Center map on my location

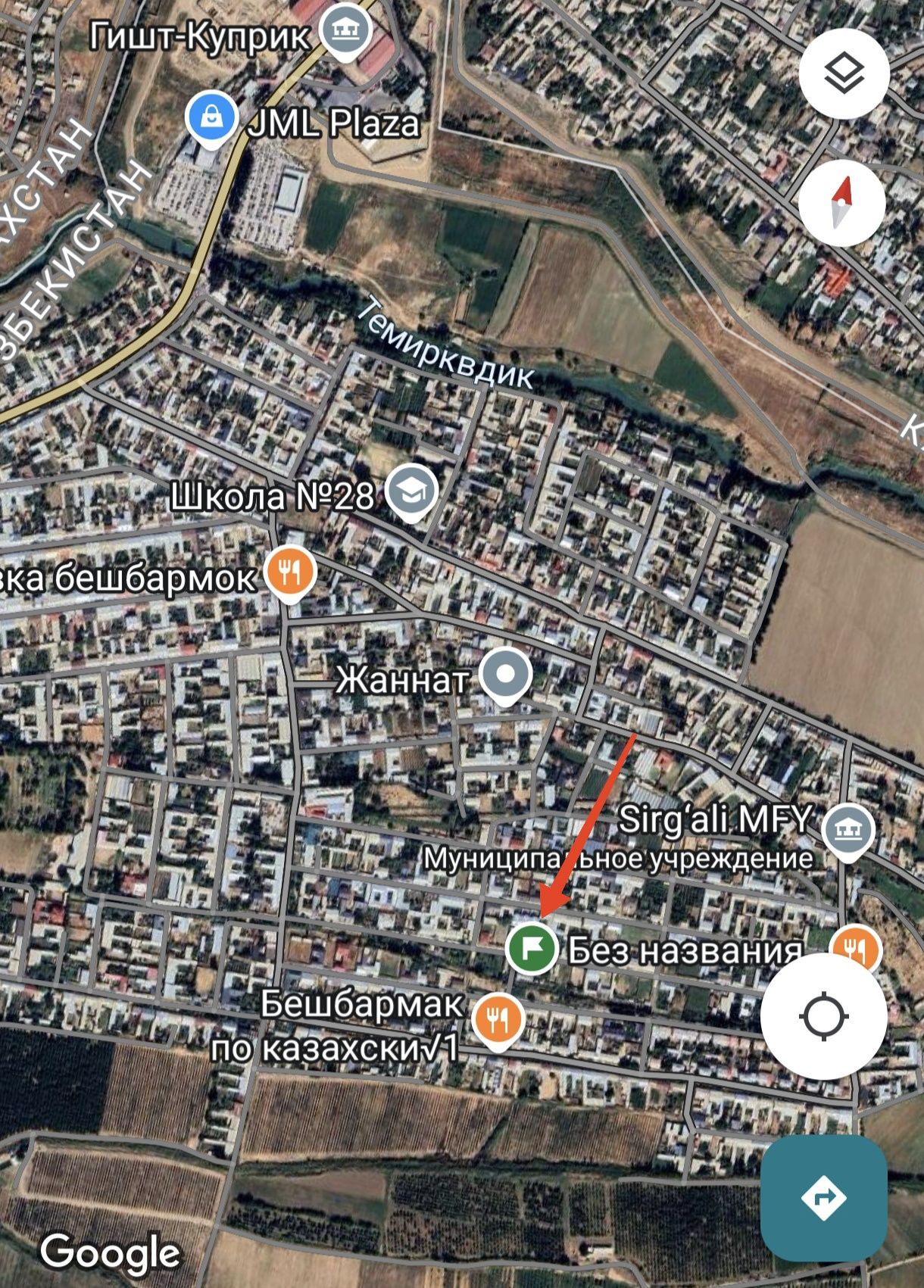tap(823, 1016)
